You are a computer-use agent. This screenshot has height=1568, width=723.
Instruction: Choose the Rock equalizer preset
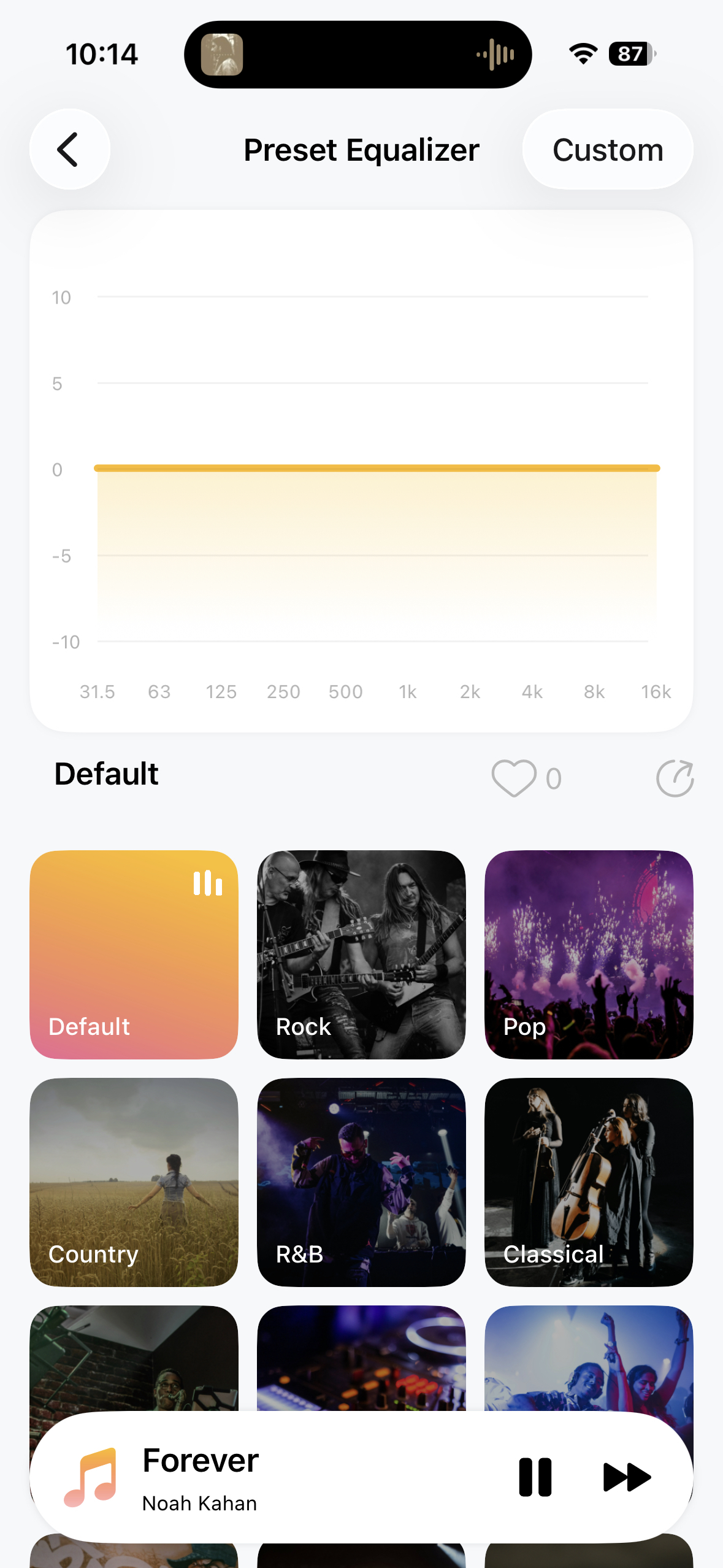361,954
